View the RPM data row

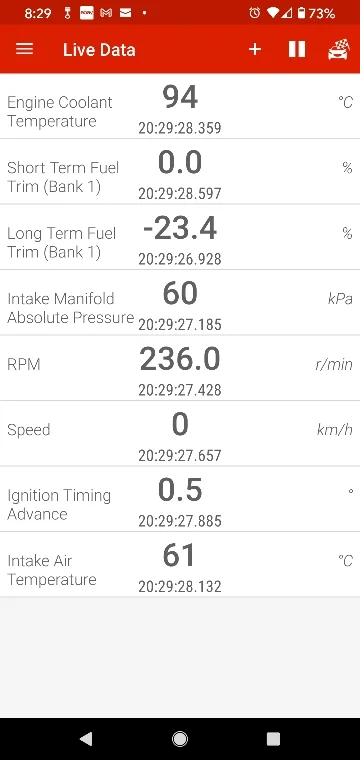(180, 368)
